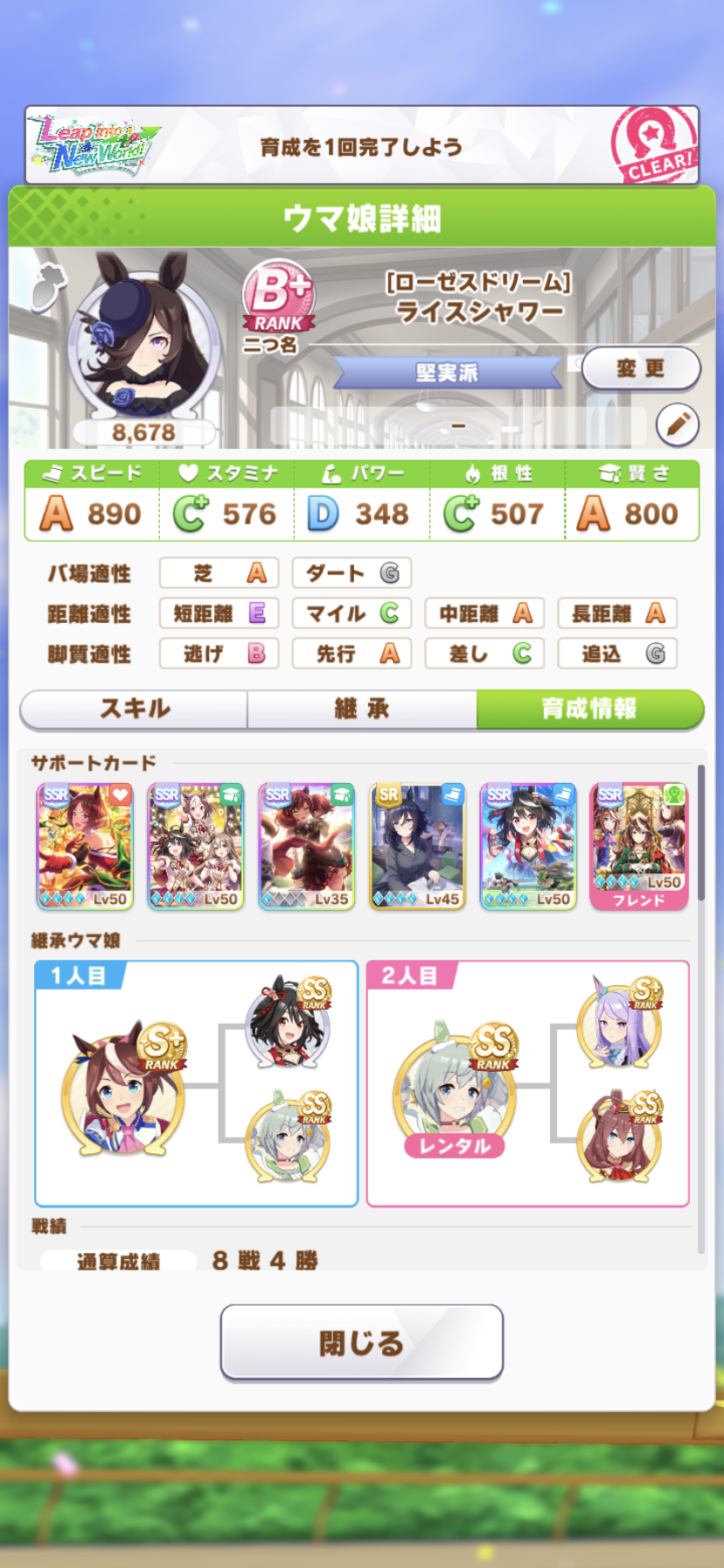Switch to the 継承 tab
This screenshot has width=724, height=1568.
coord(362,709)
